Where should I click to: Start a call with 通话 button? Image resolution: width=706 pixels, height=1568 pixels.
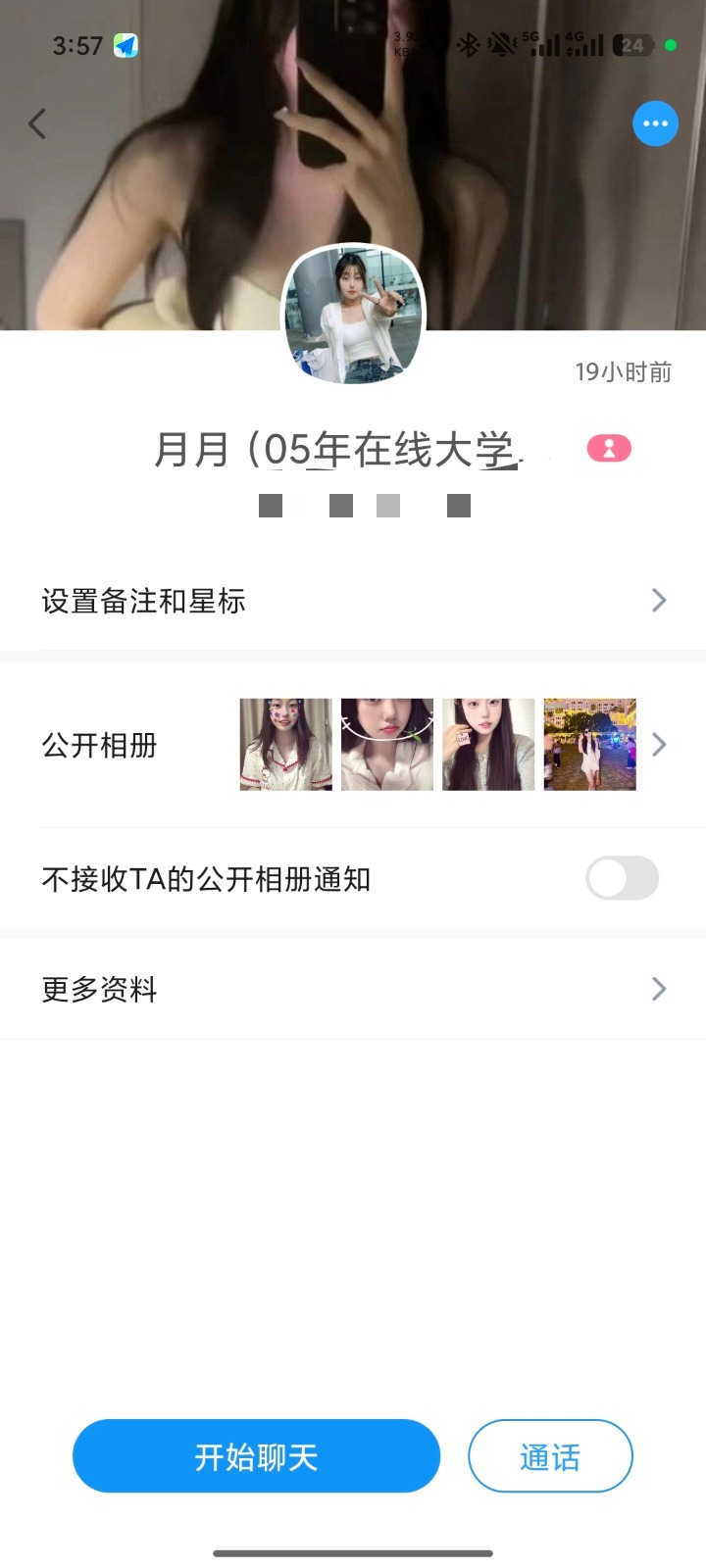(550, 1456)
